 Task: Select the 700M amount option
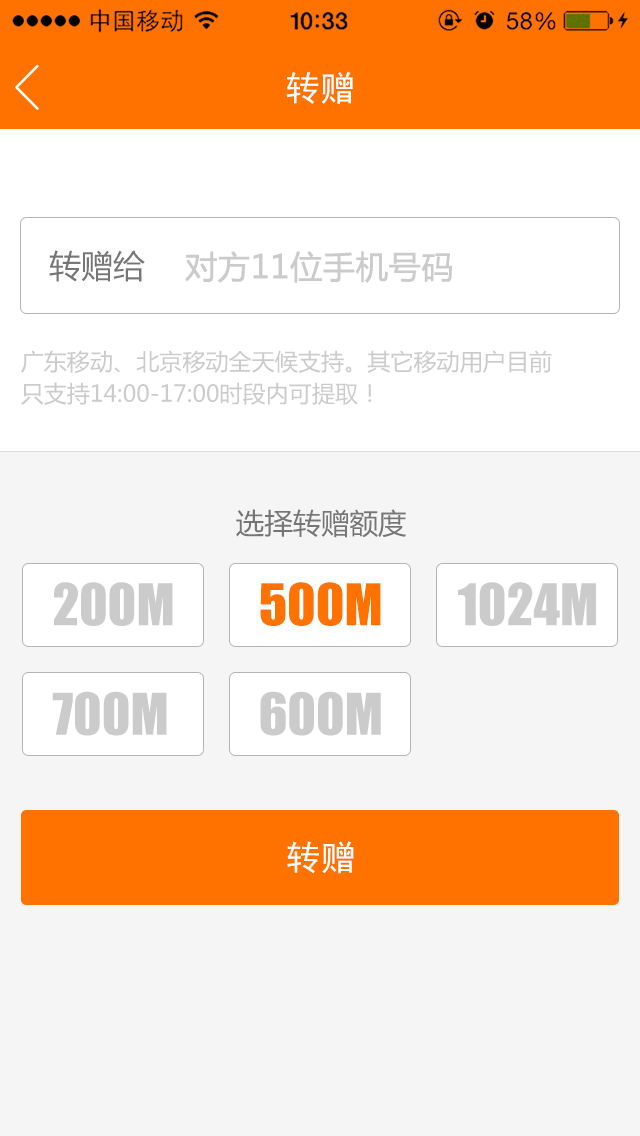click(x=113, y=714)
